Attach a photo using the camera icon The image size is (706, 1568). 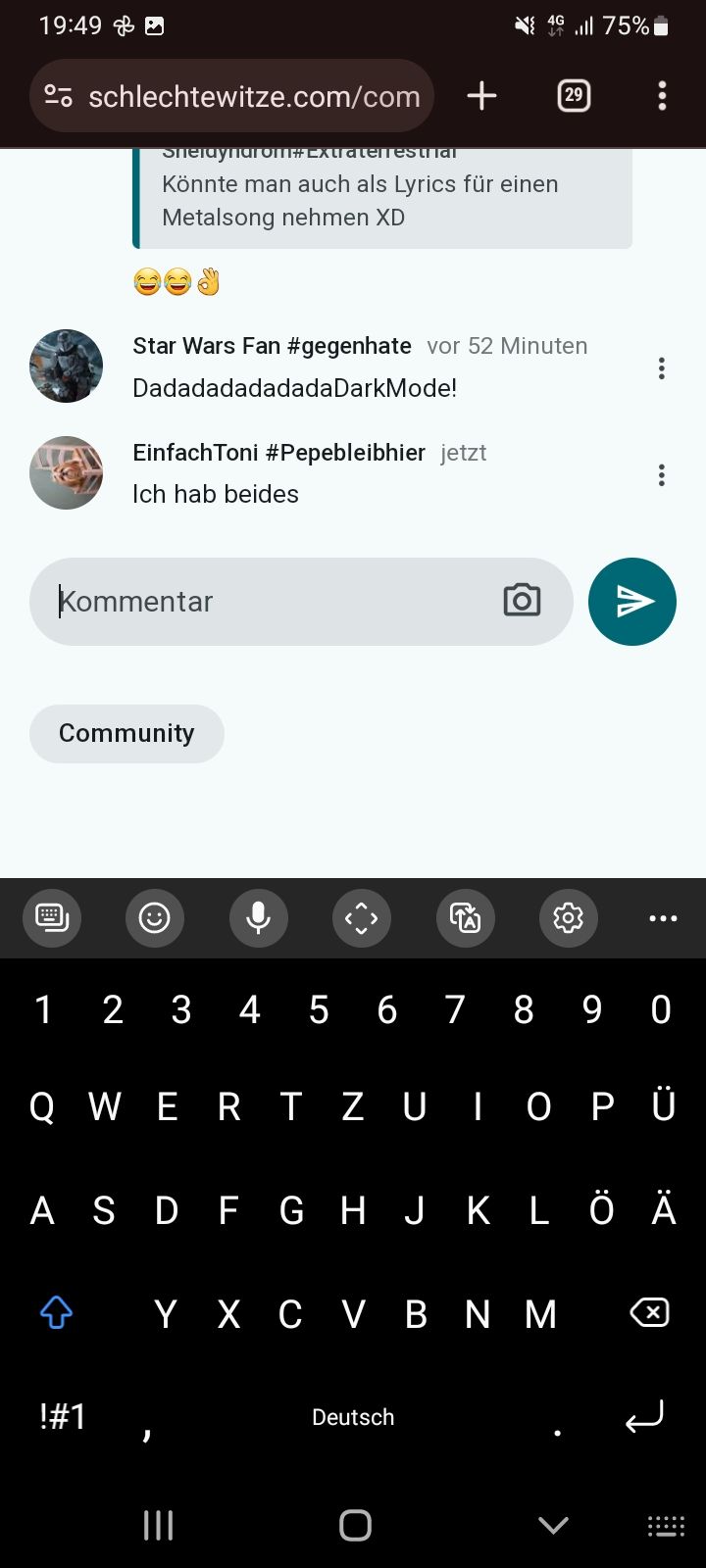pos(522,600)
